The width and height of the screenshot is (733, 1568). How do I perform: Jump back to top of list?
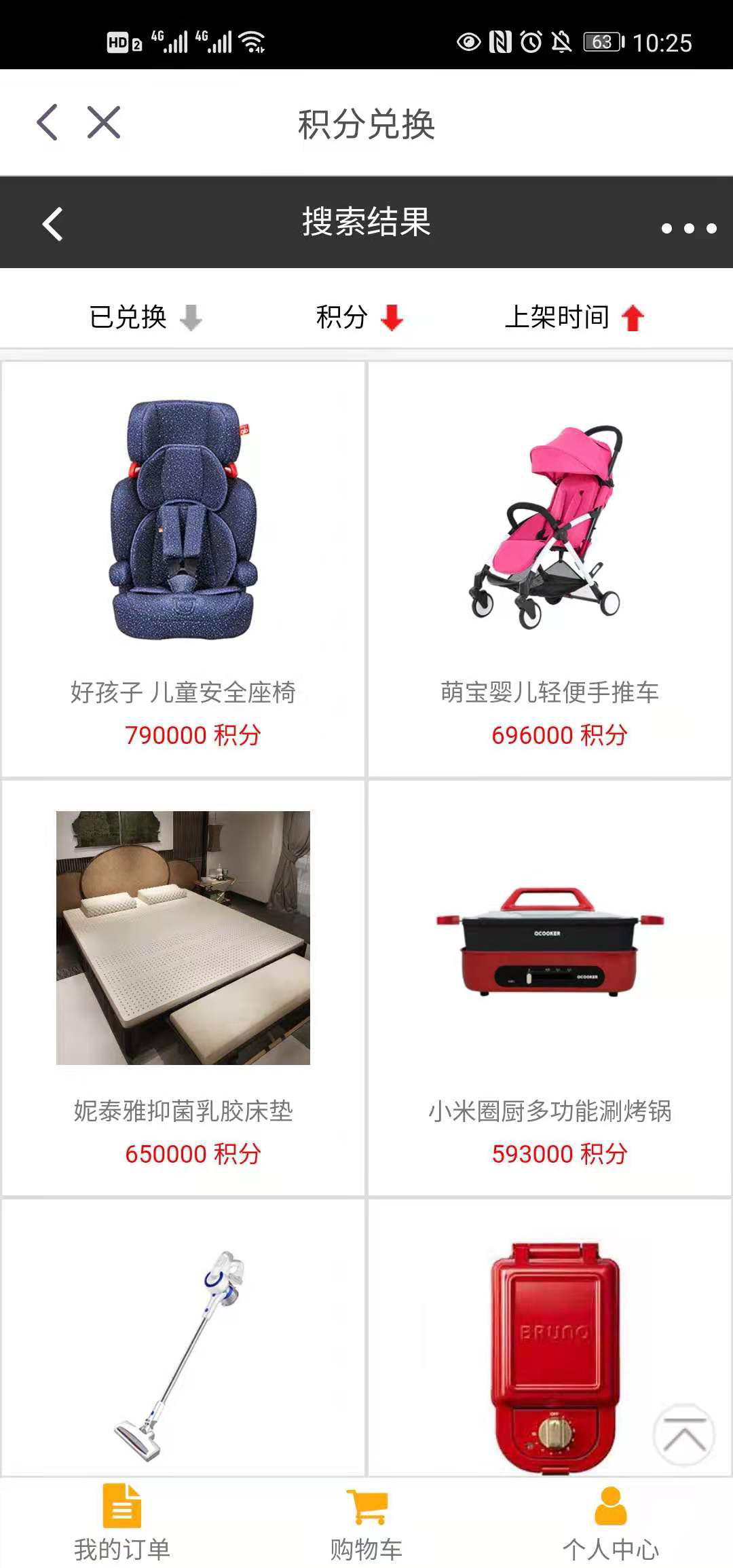point(683,1435)
